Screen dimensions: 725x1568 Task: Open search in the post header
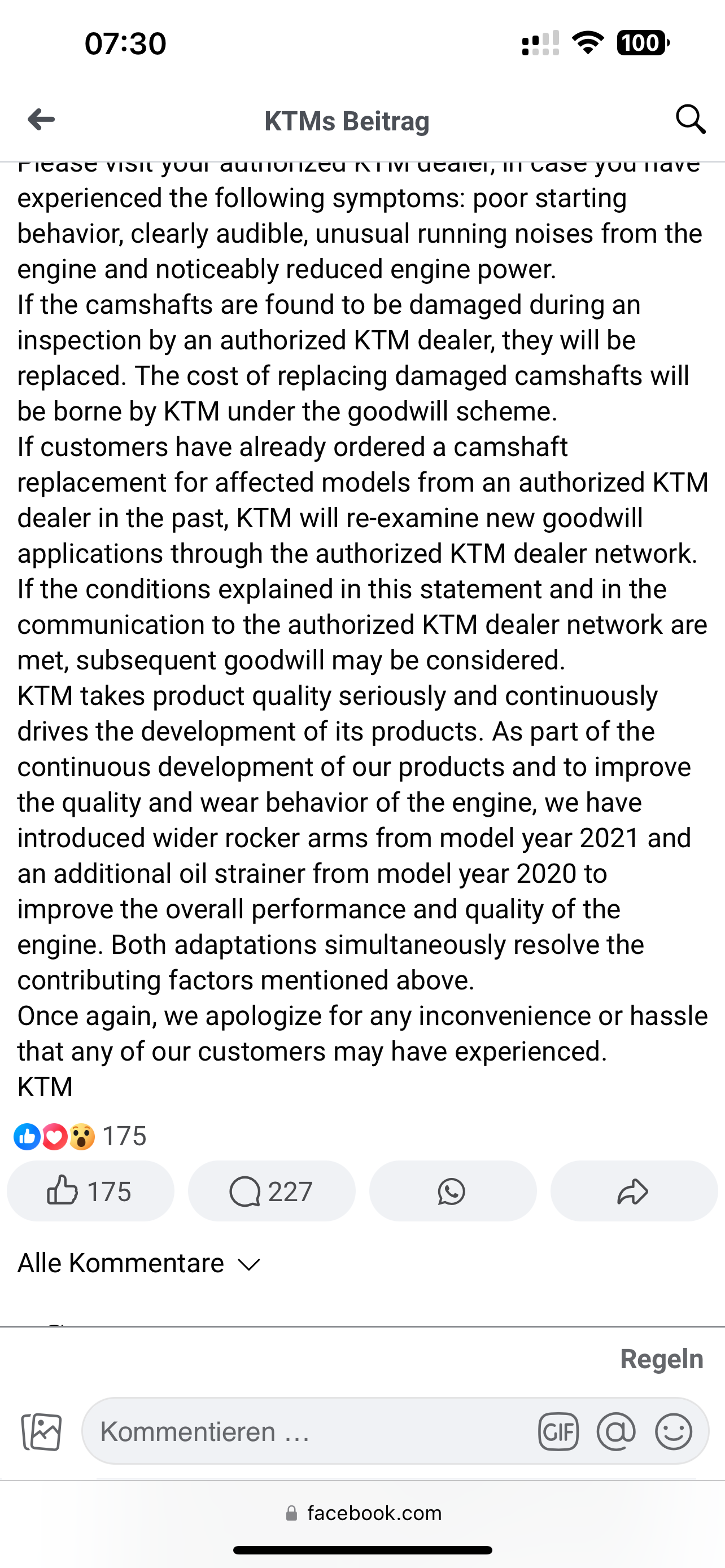pyautogui.click(x=691, y=119)
